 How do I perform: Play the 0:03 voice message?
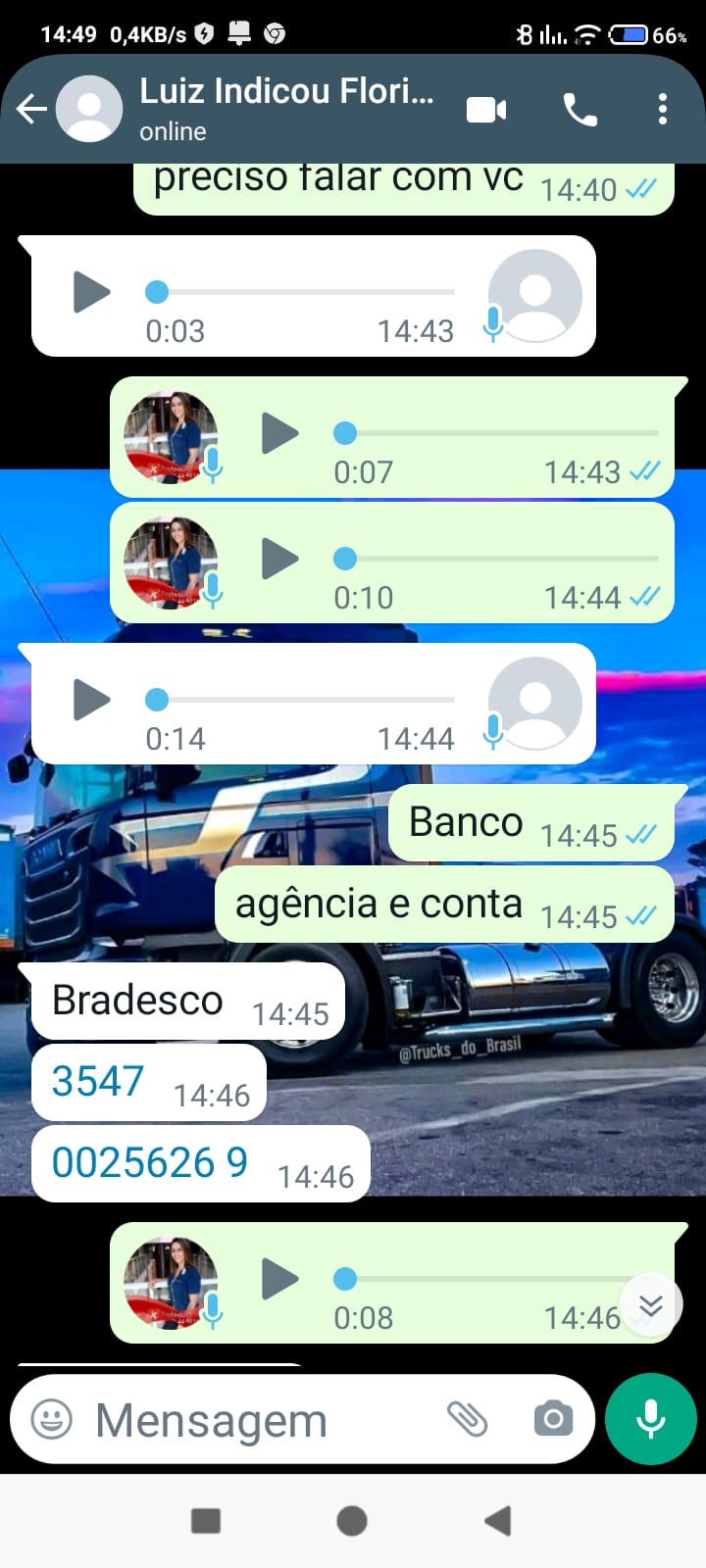(x=91, y=292)
